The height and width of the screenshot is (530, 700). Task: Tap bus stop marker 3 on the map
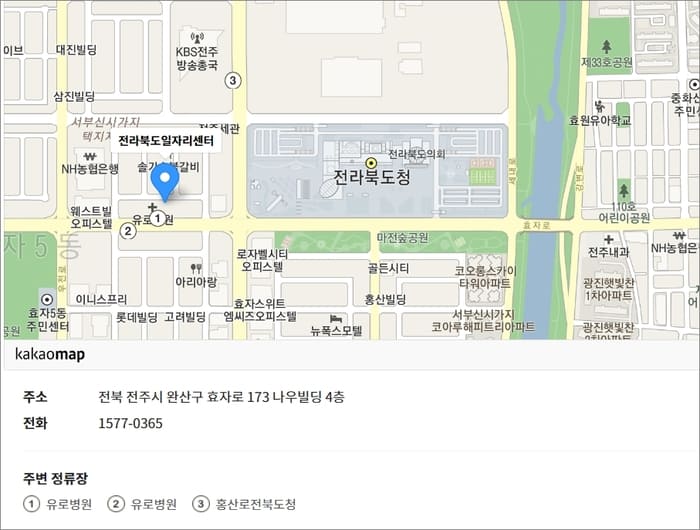click(x=233, y=81)
